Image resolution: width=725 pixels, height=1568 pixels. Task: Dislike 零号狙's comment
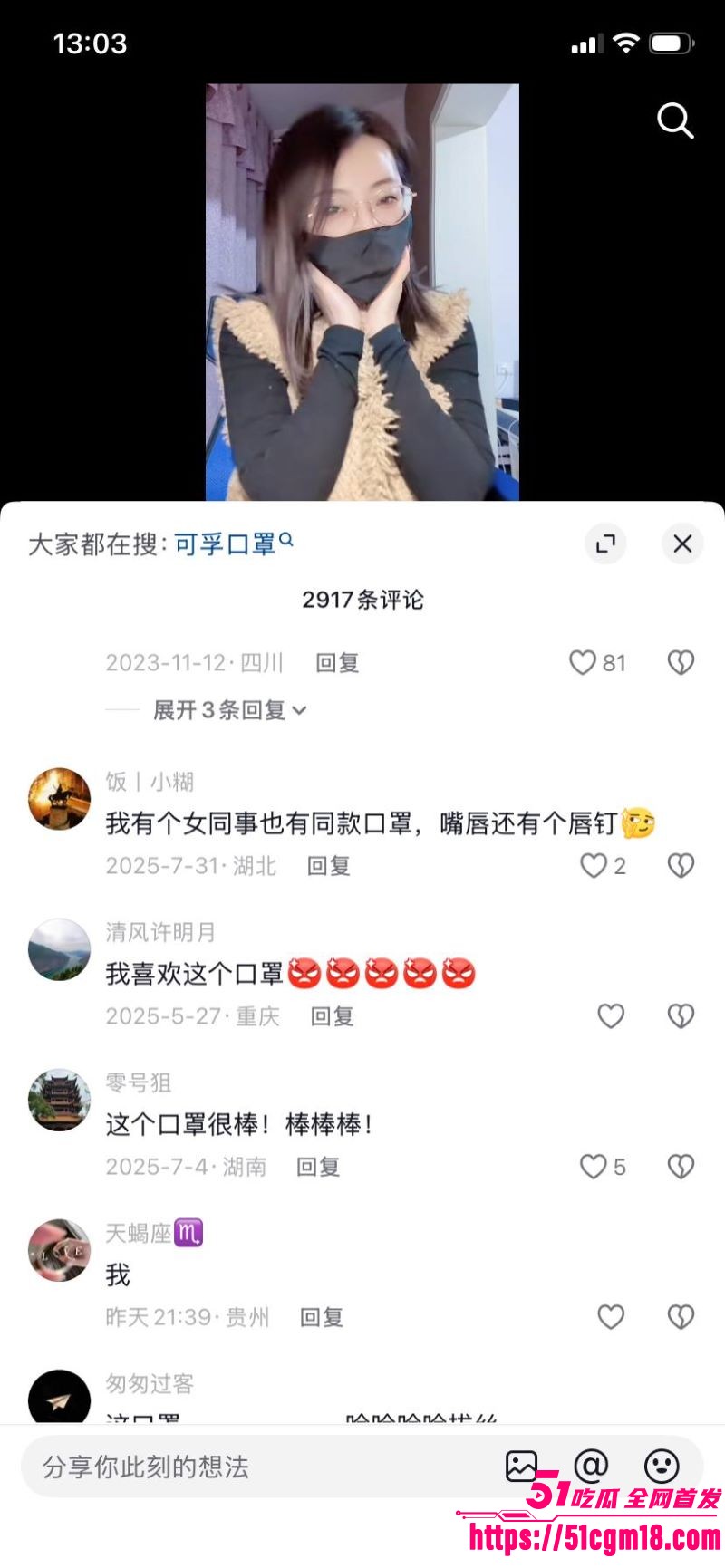point(681,1167)
